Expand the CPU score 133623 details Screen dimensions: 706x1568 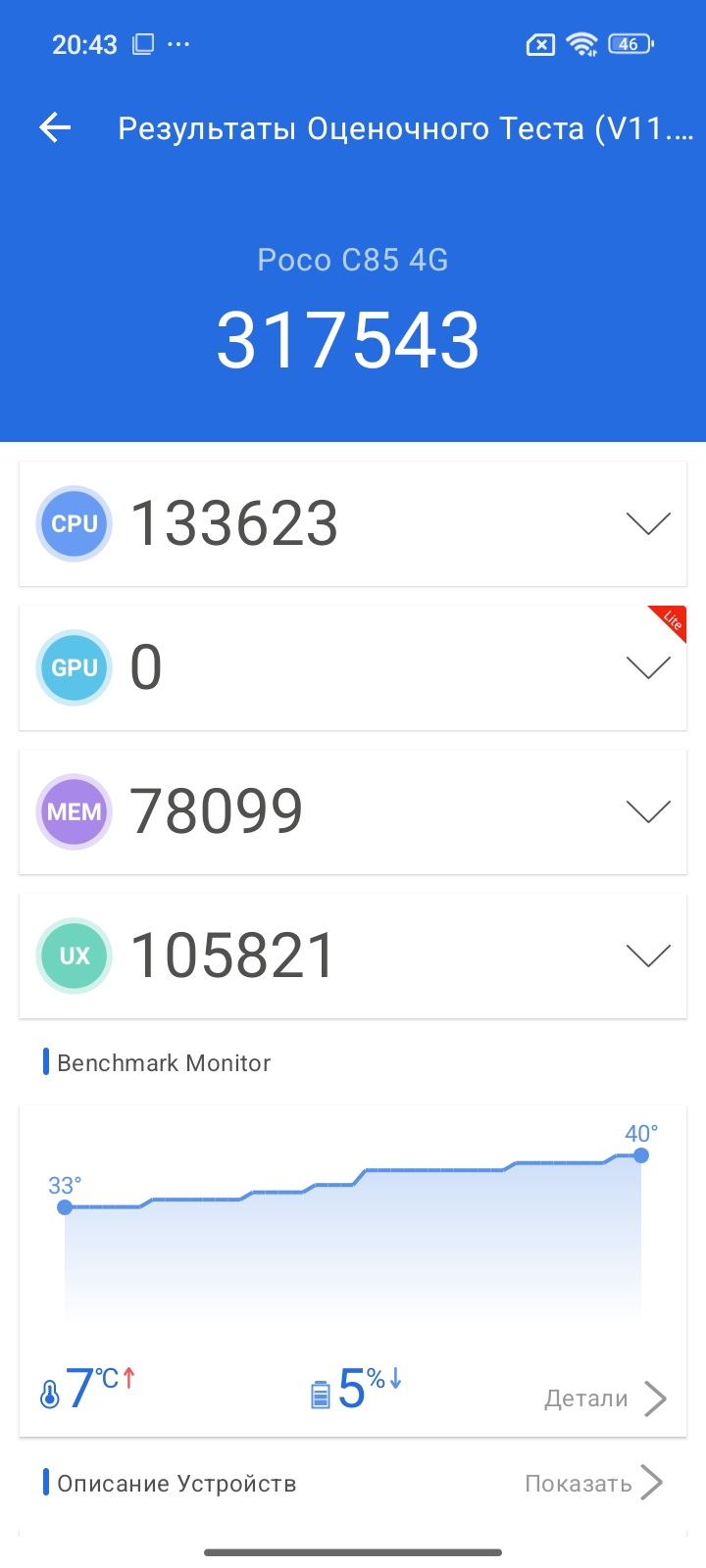coord(647,523)
